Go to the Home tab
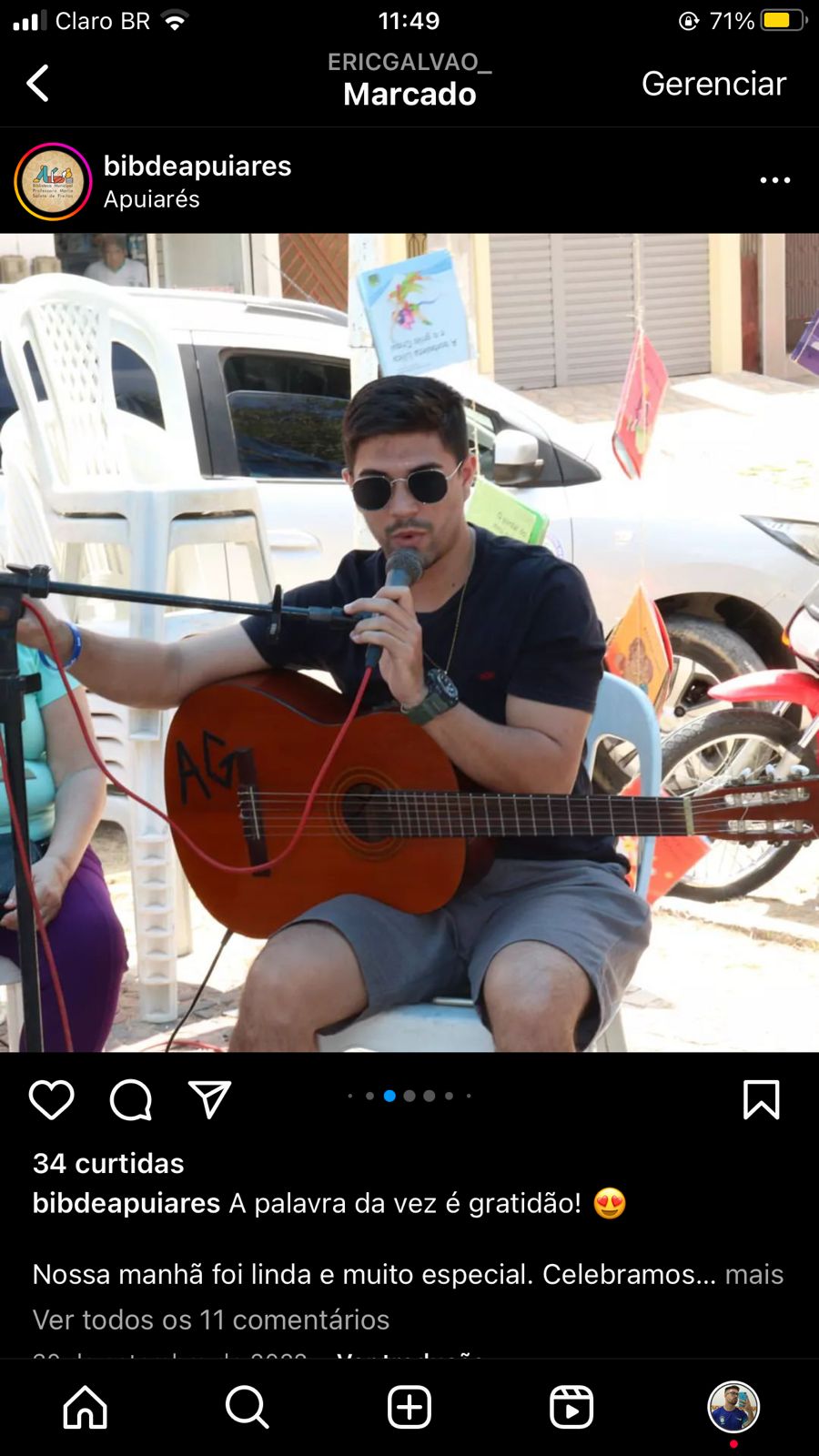819x1456 pixels. click(x=86, y=1407)
